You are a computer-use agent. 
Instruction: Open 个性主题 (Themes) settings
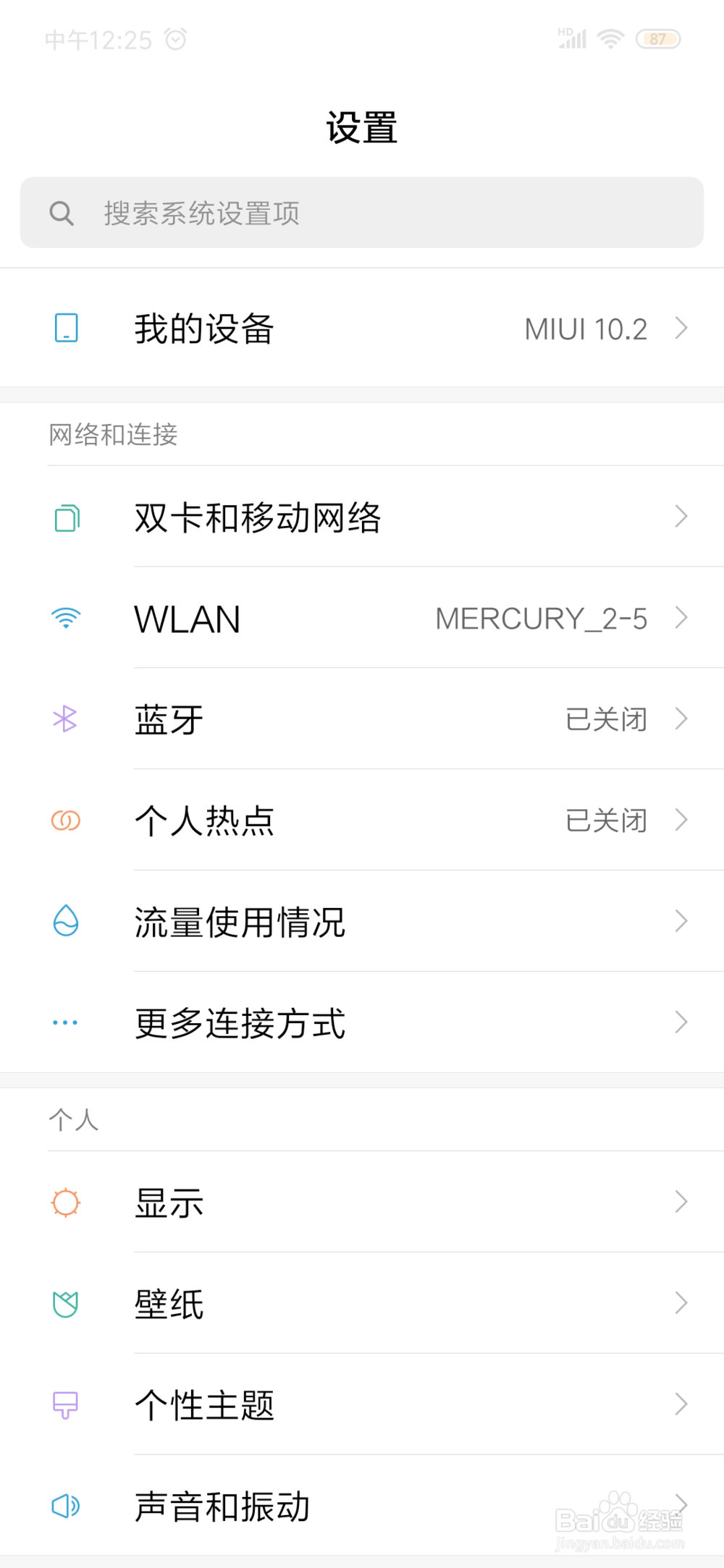[x=362, y=1404]
